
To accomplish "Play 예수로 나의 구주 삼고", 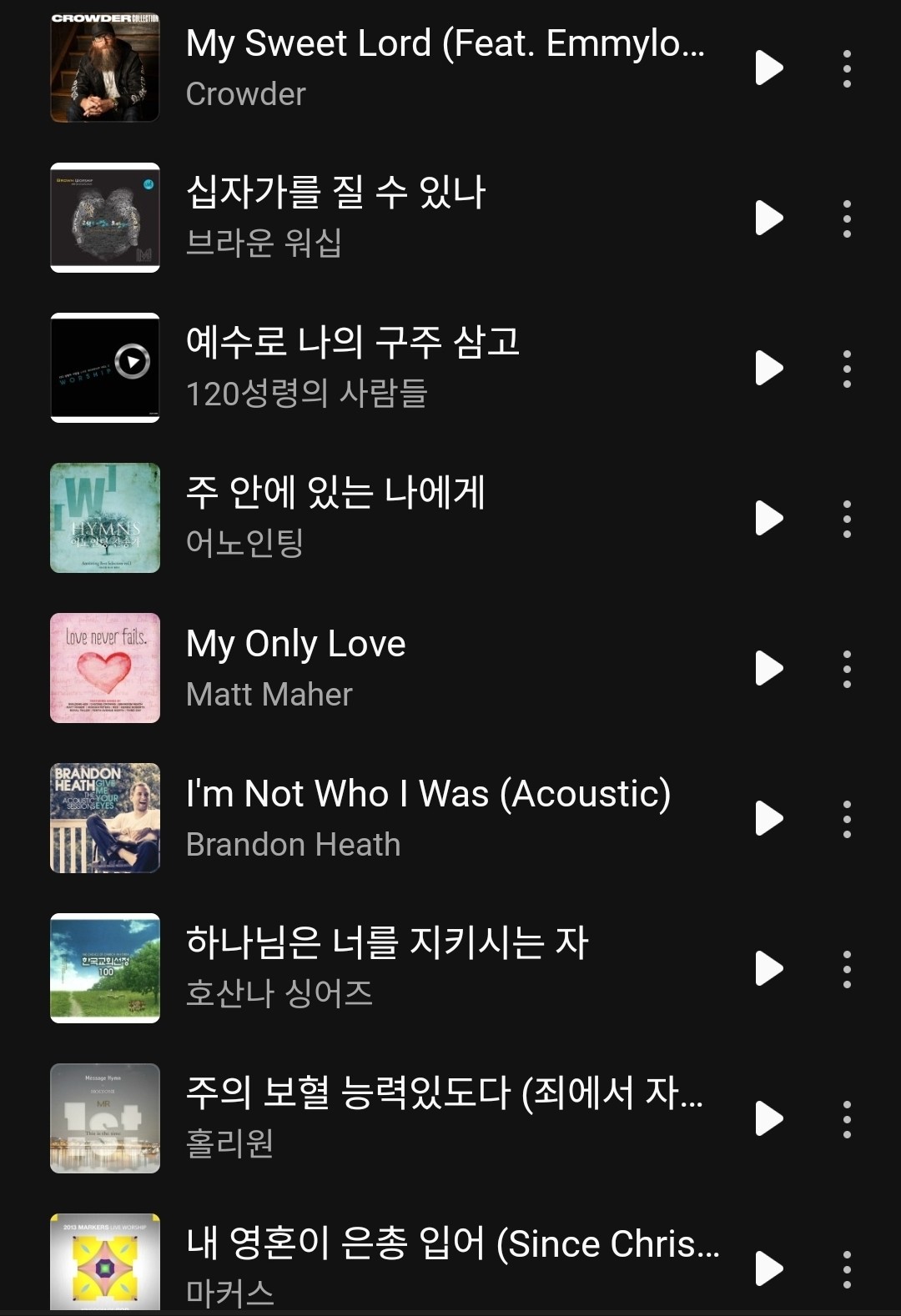I will [768, 368].
